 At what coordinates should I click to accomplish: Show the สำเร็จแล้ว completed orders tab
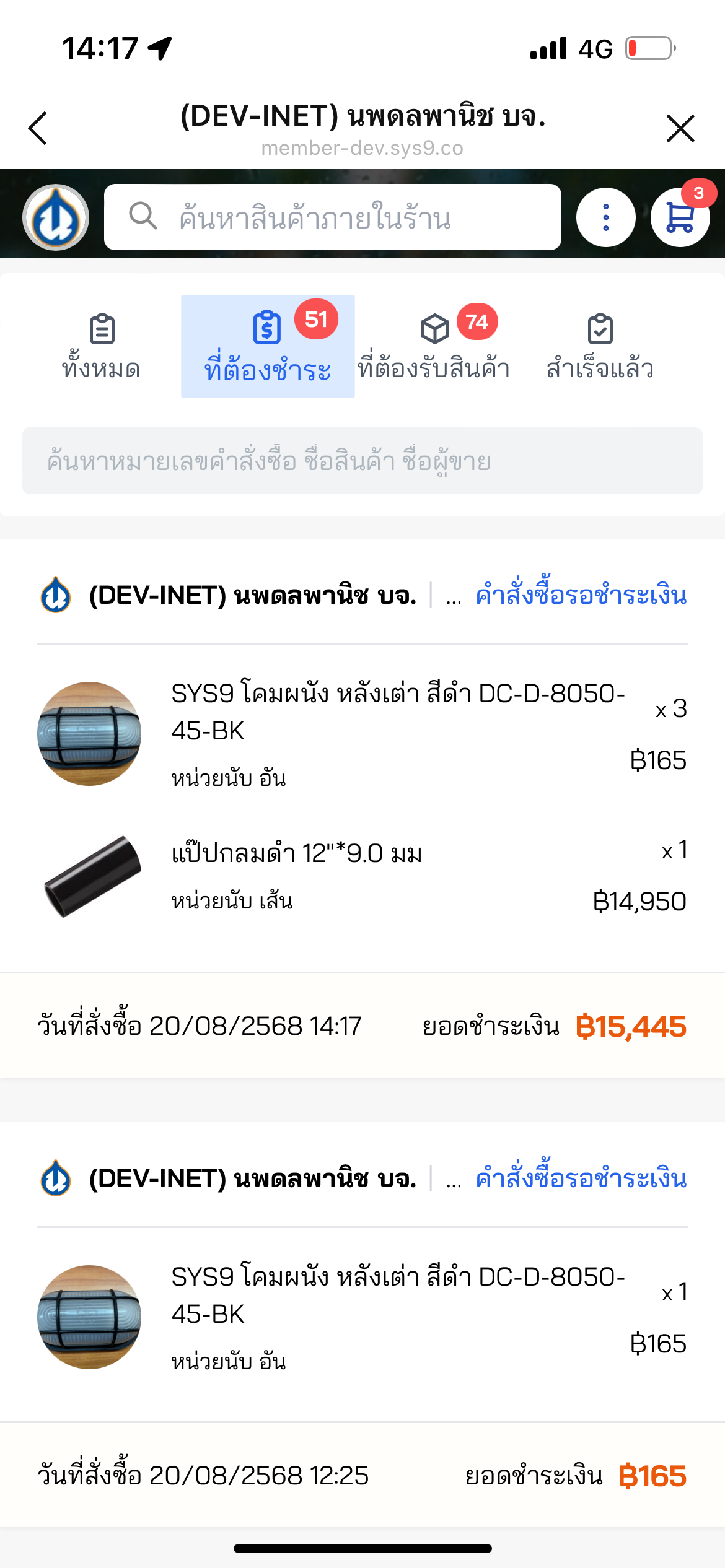pyautogui.click(x=600, y=347)
